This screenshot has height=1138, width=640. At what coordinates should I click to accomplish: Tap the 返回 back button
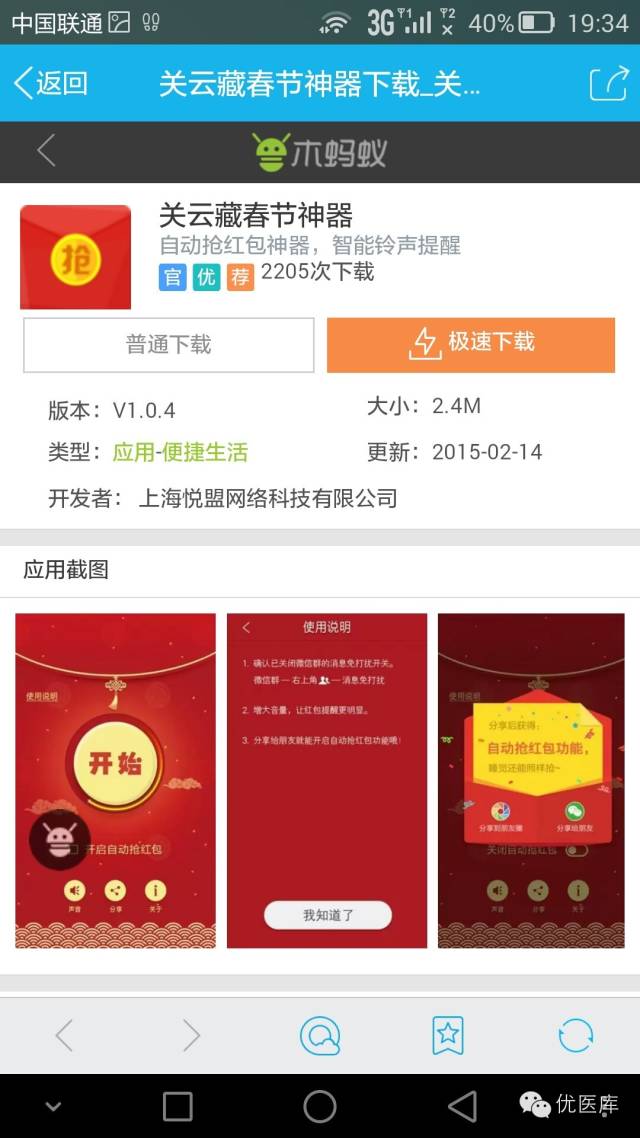pyautogui.click(x=50, y=84)
